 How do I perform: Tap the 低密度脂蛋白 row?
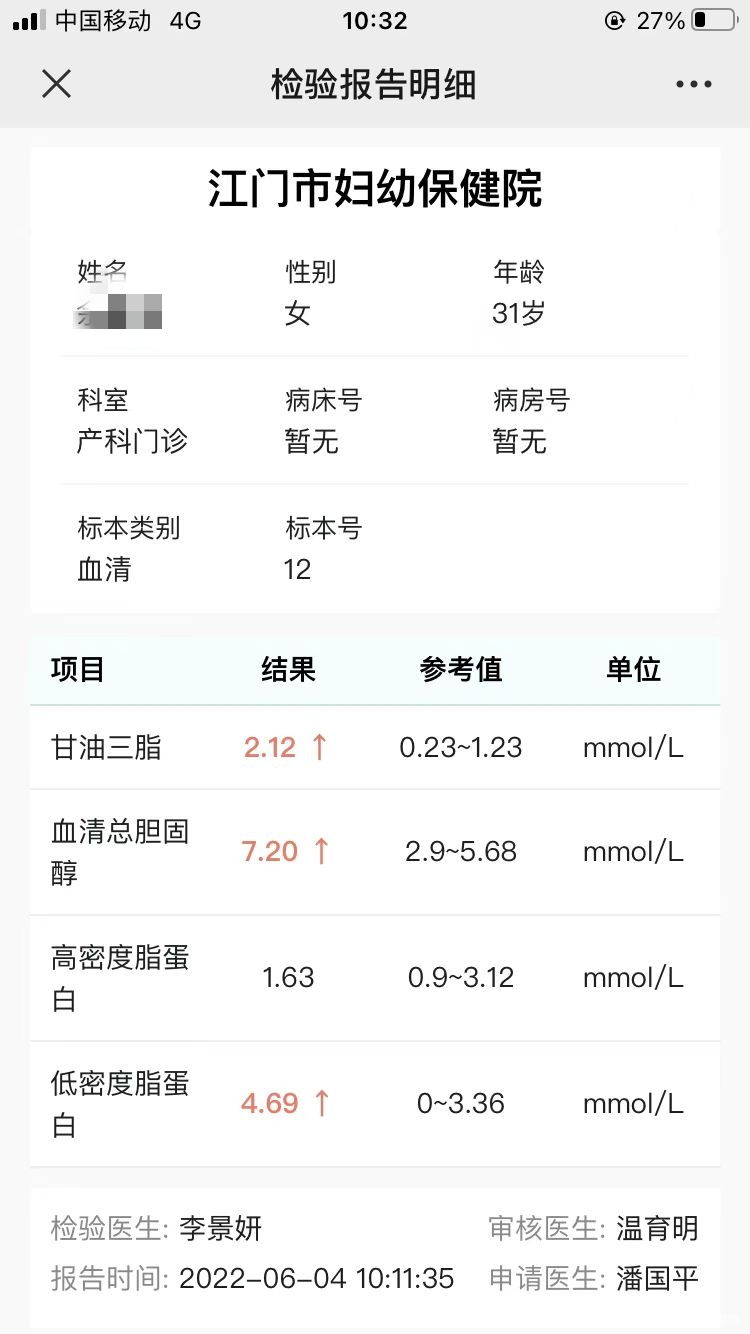120,1104
